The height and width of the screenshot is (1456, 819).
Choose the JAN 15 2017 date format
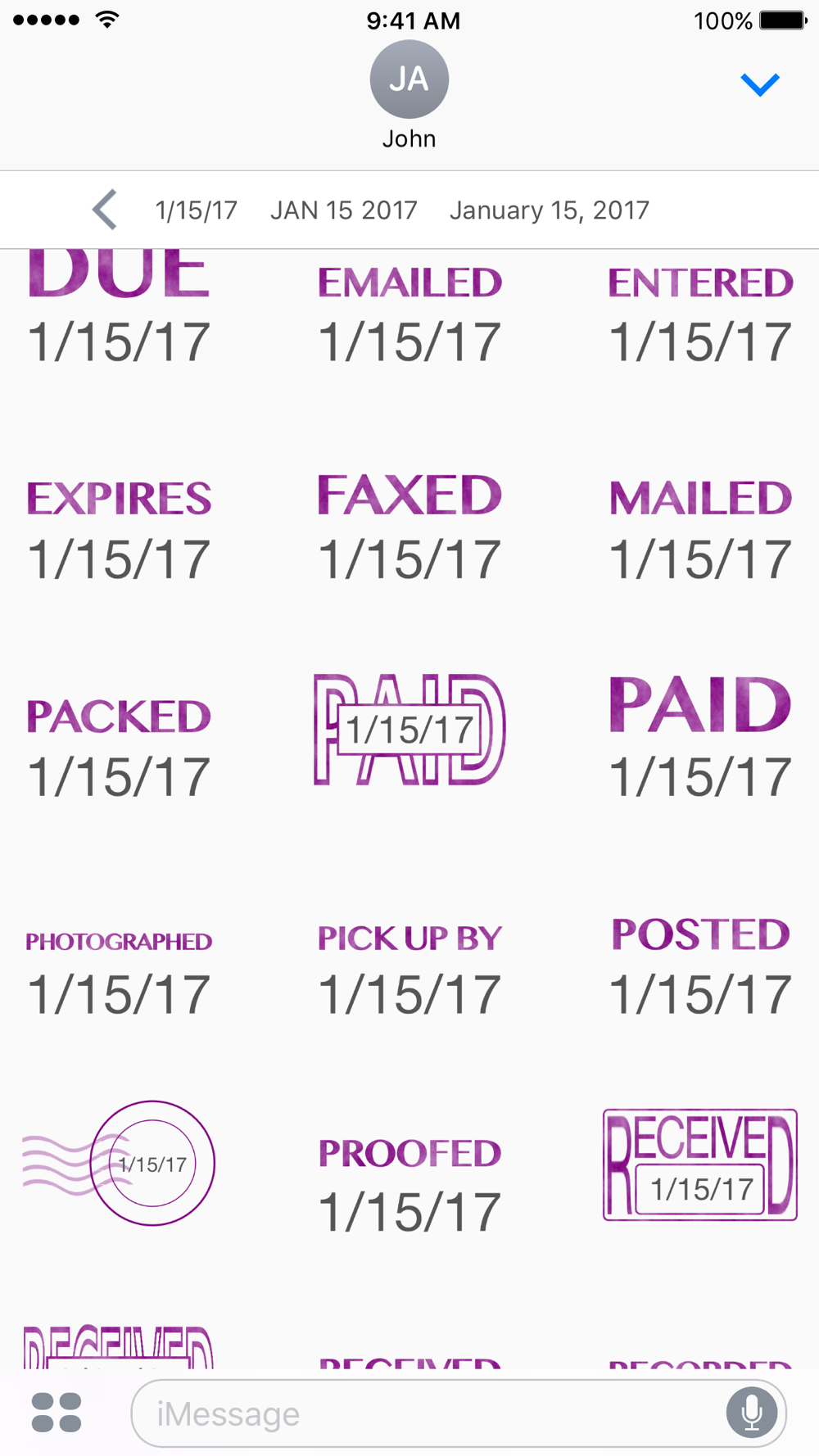[x=343, y=210]
